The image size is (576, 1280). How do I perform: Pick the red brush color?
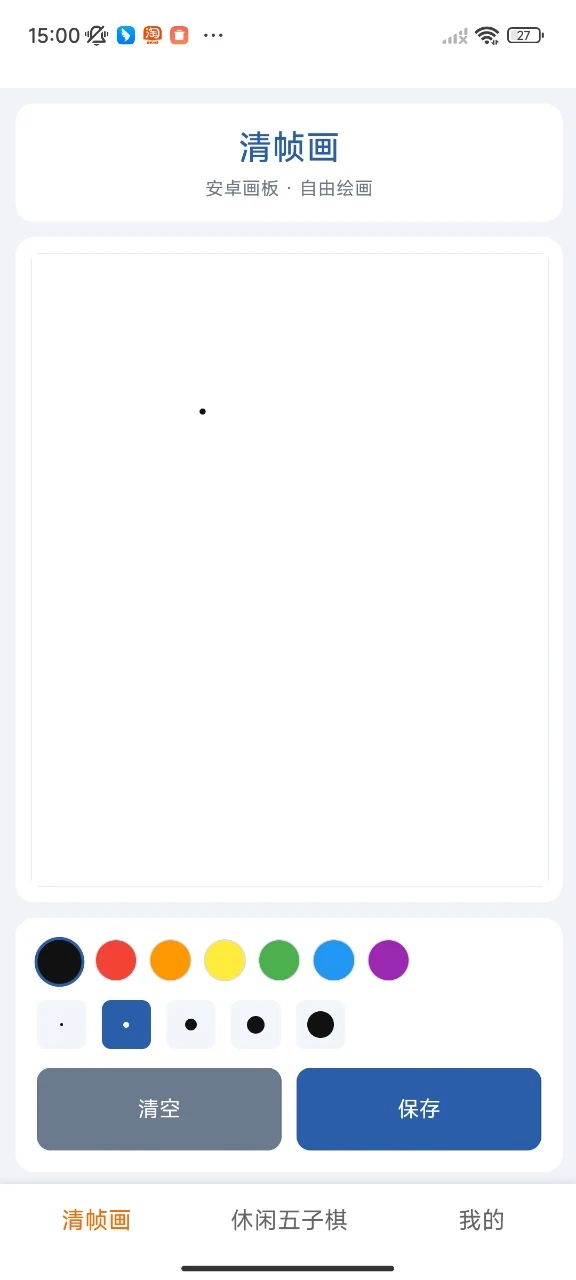click(x=116, y=960)
